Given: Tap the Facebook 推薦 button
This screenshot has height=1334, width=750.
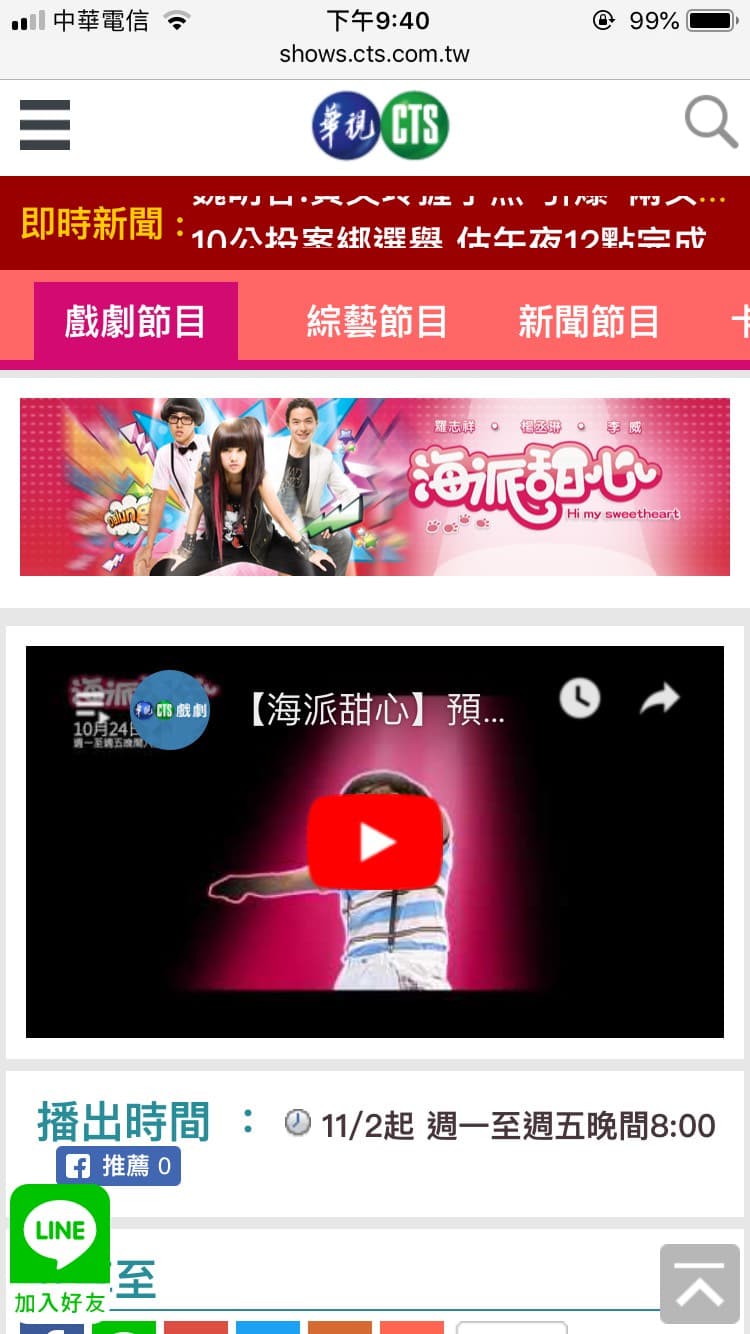Looking at the screenshot, I should coord(118,1166).
